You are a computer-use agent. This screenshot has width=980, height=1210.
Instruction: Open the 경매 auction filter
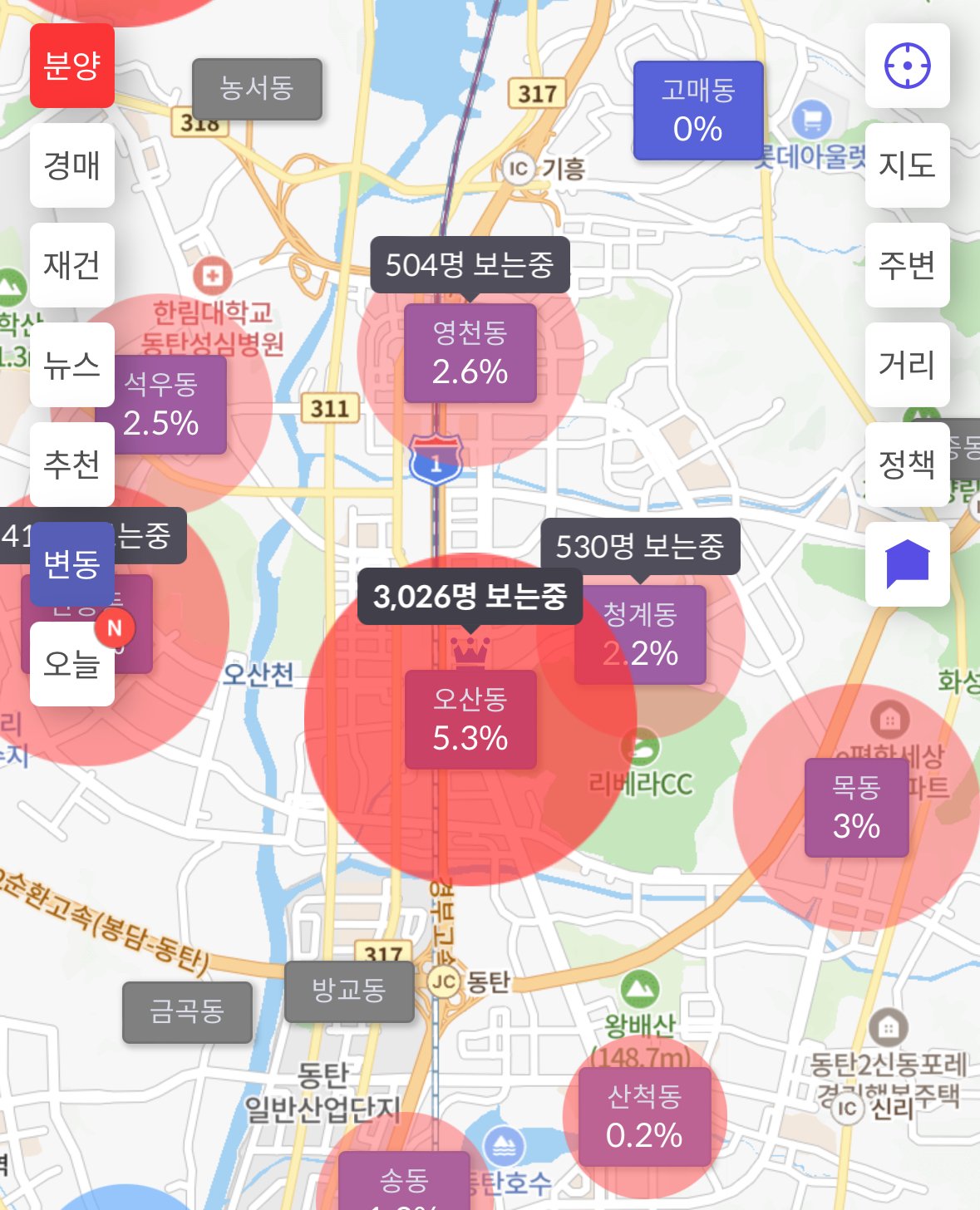72,165
